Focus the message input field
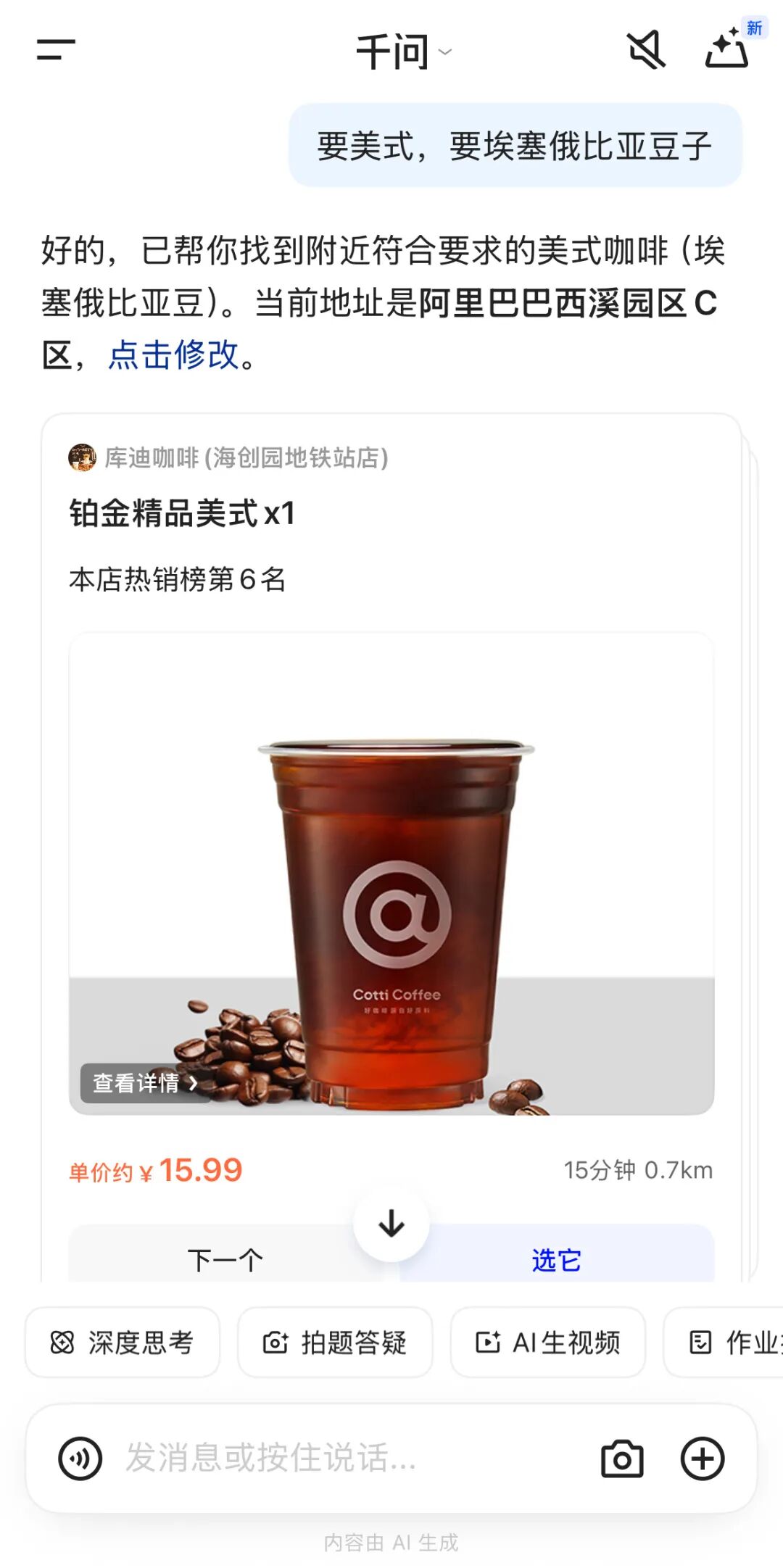This screenshot has height=1568, width=783. (348, 1458)
